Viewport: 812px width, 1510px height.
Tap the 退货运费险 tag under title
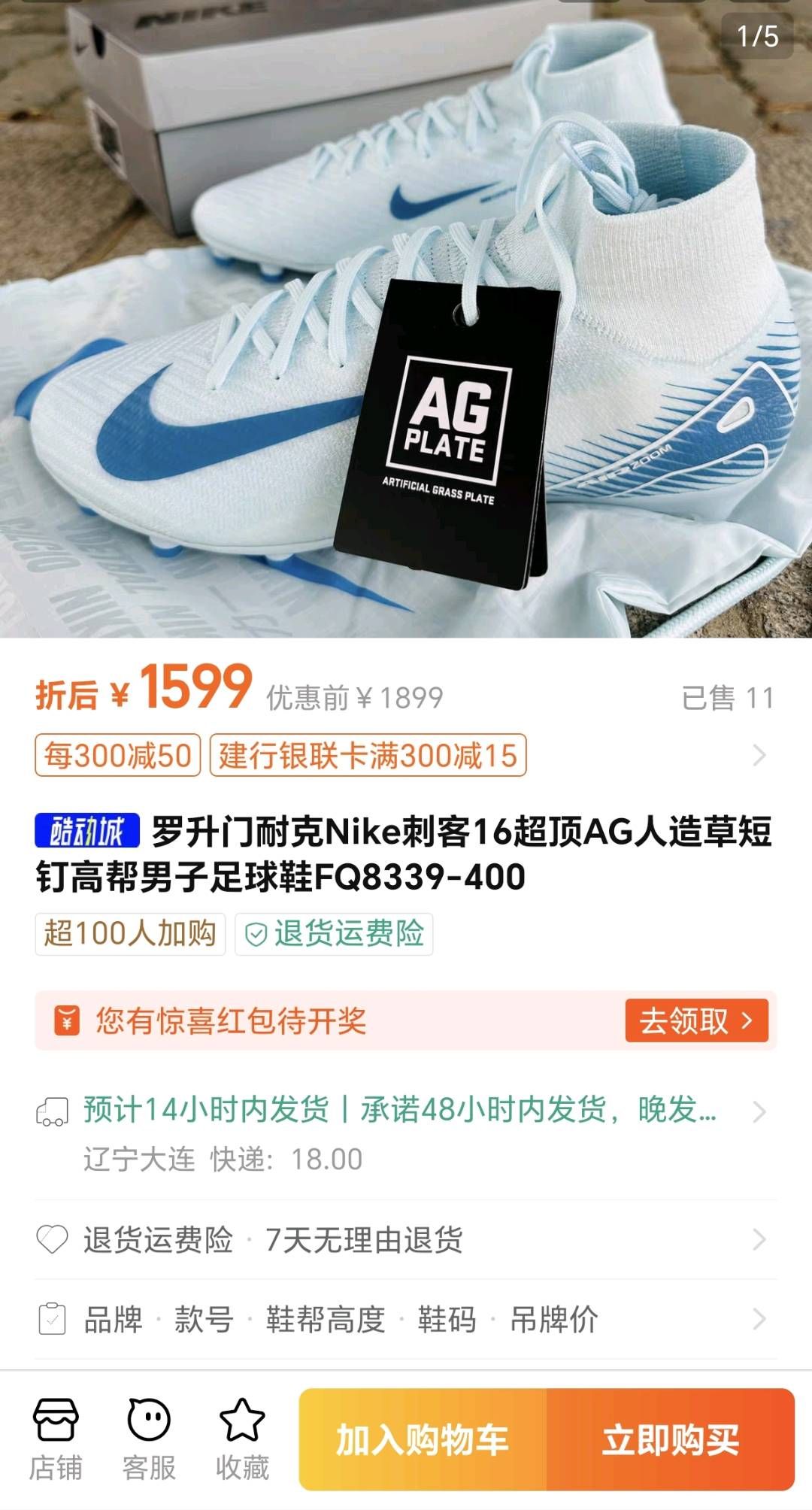click(x=334, y=934)
